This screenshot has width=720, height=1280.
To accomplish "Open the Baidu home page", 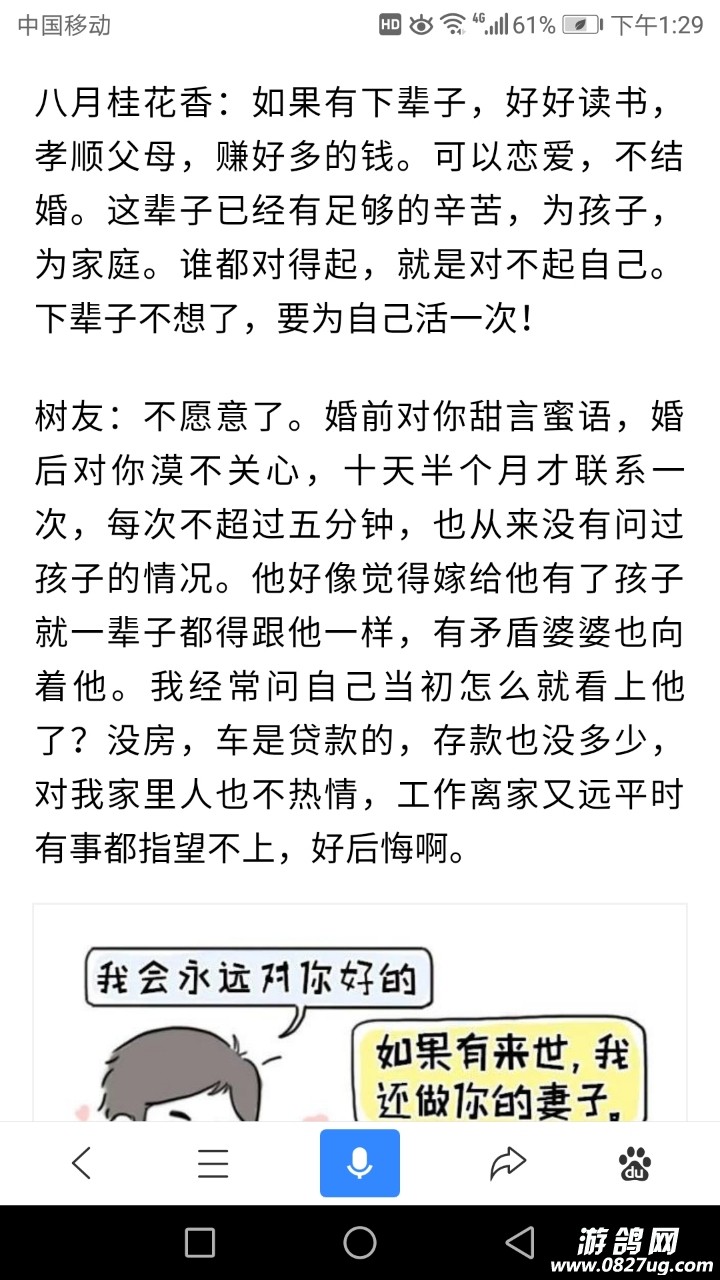I will click(635, 1163).
